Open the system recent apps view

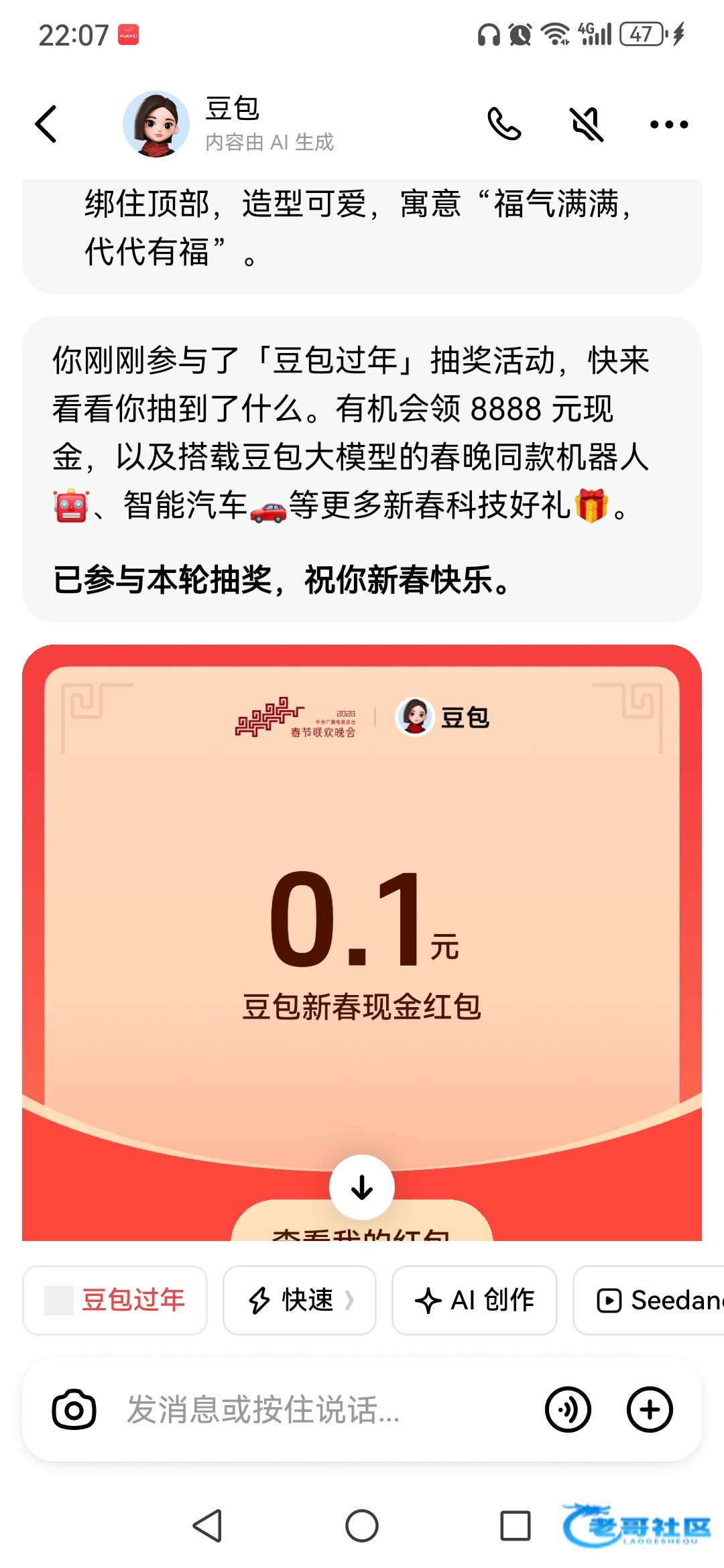point(516,1526)
